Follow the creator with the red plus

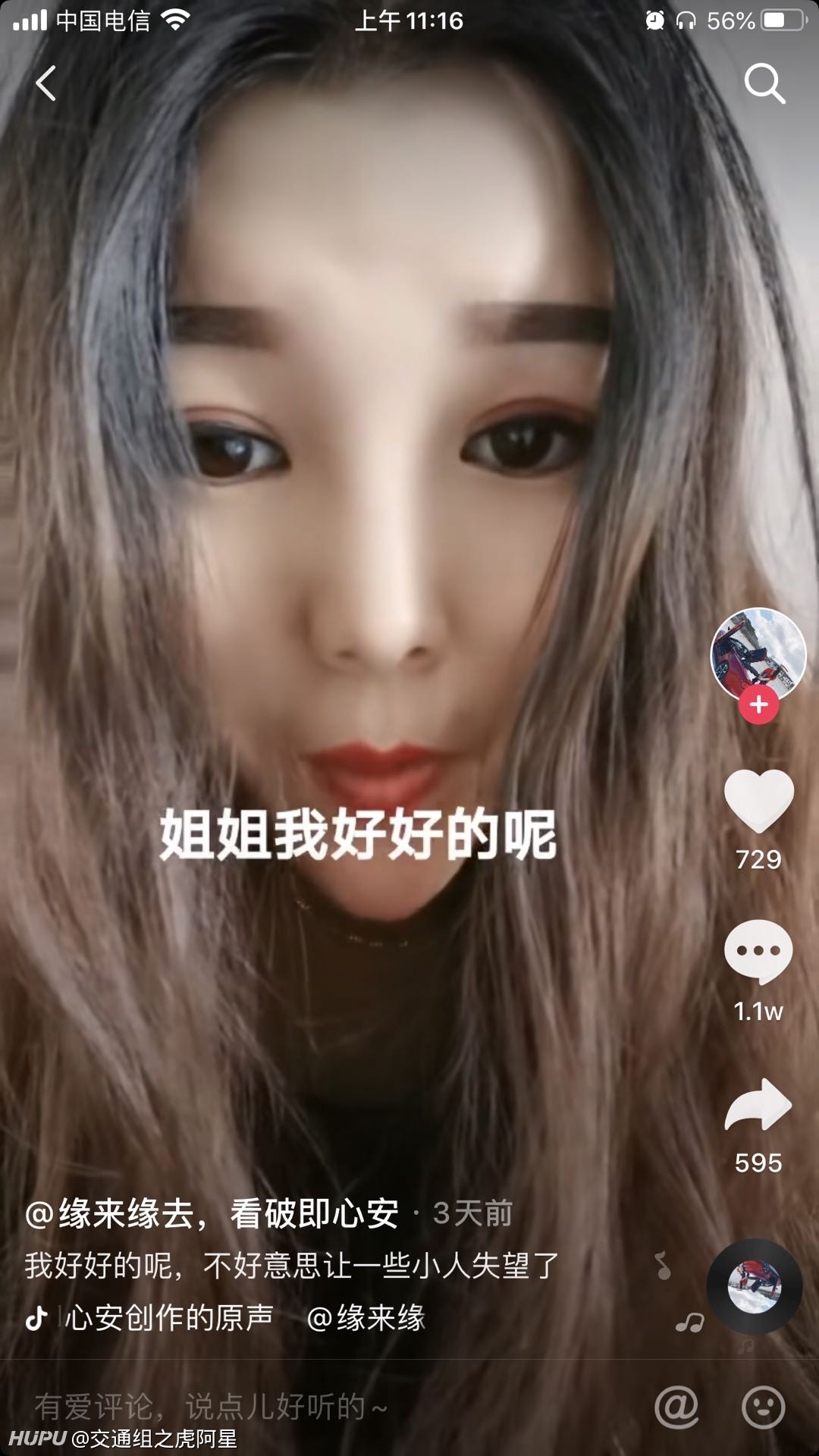(x=759, y=705)
